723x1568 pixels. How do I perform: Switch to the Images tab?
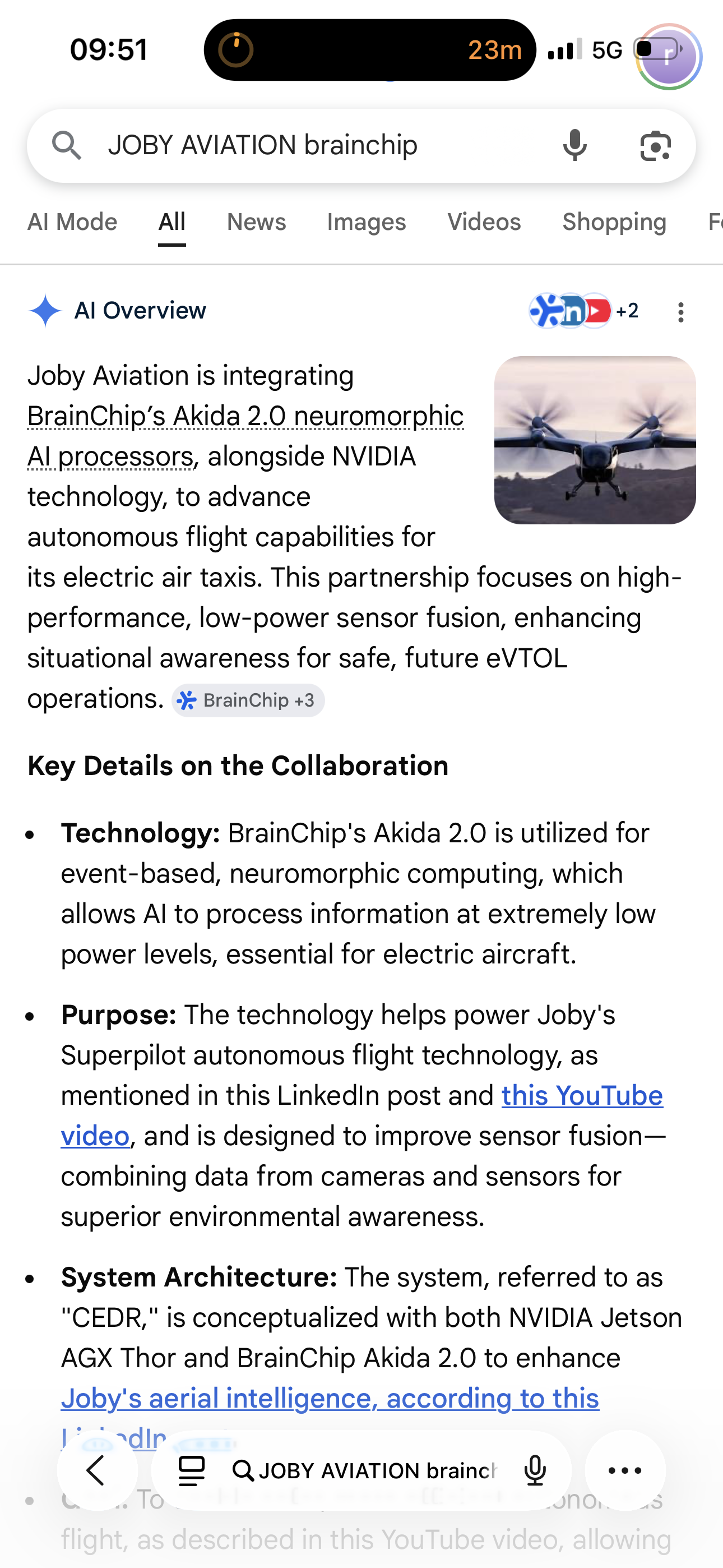pos(367,223)
